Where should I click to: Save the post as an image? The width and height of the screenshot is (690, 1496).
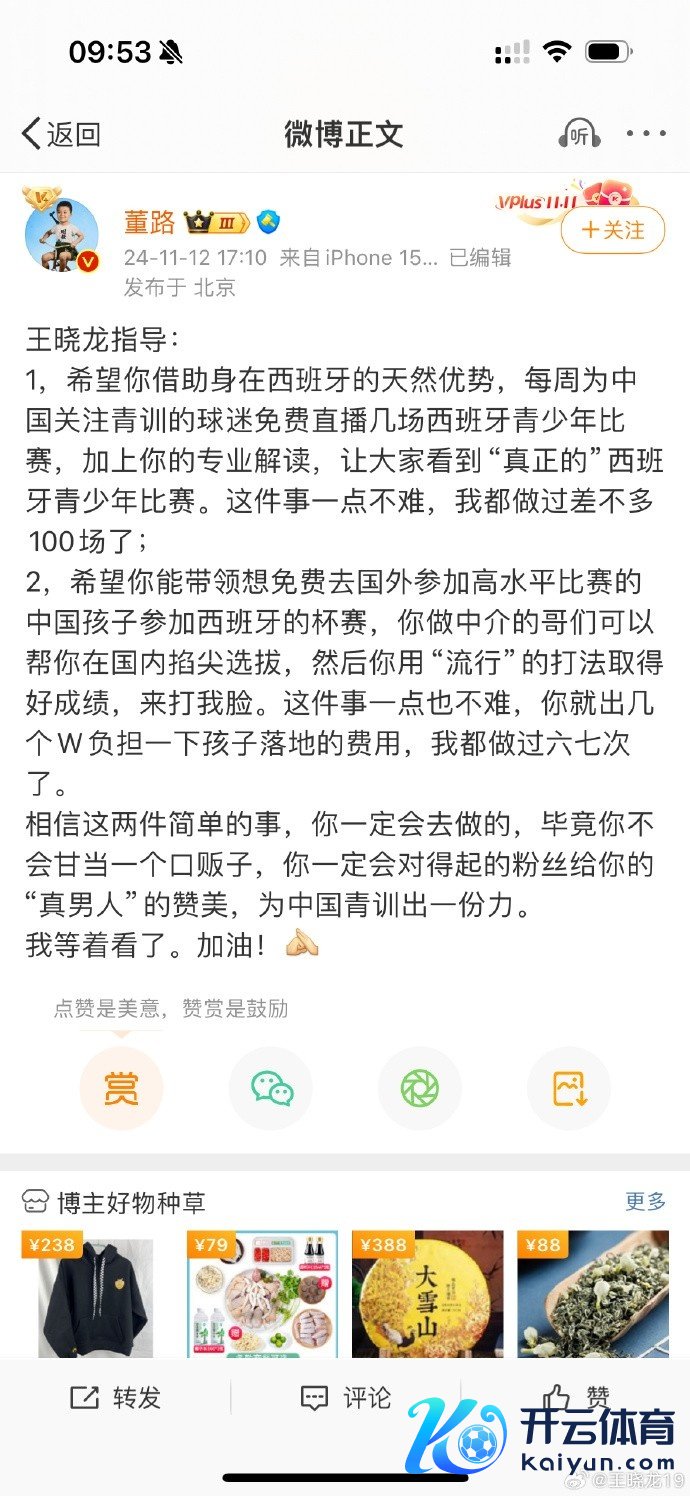pos(569,1088)
